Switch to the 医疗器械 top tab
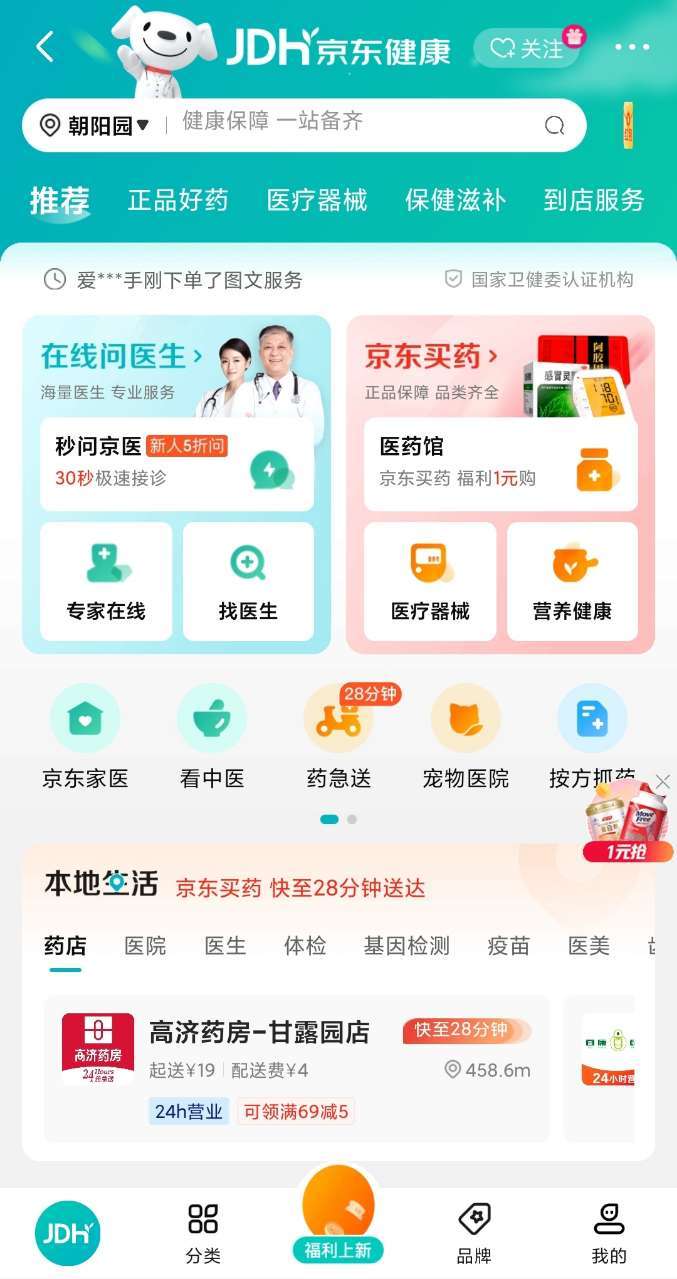 pyautogui.click(x=317, y=200)
